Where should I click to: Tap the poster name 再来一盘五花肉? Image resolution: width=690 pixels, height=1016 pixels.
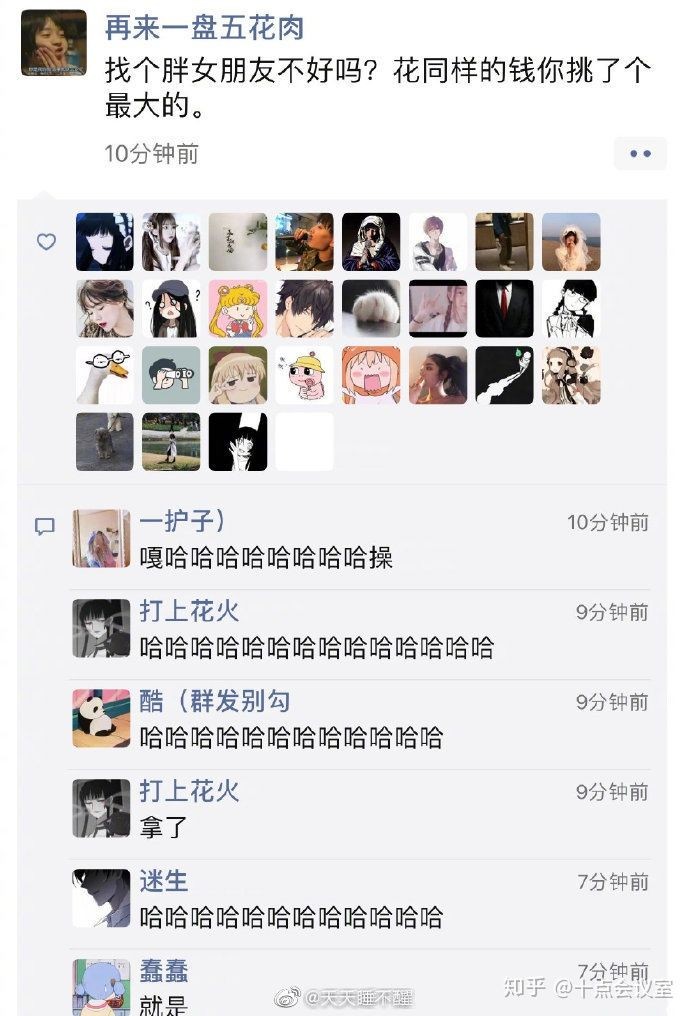[x=204, y=28]
